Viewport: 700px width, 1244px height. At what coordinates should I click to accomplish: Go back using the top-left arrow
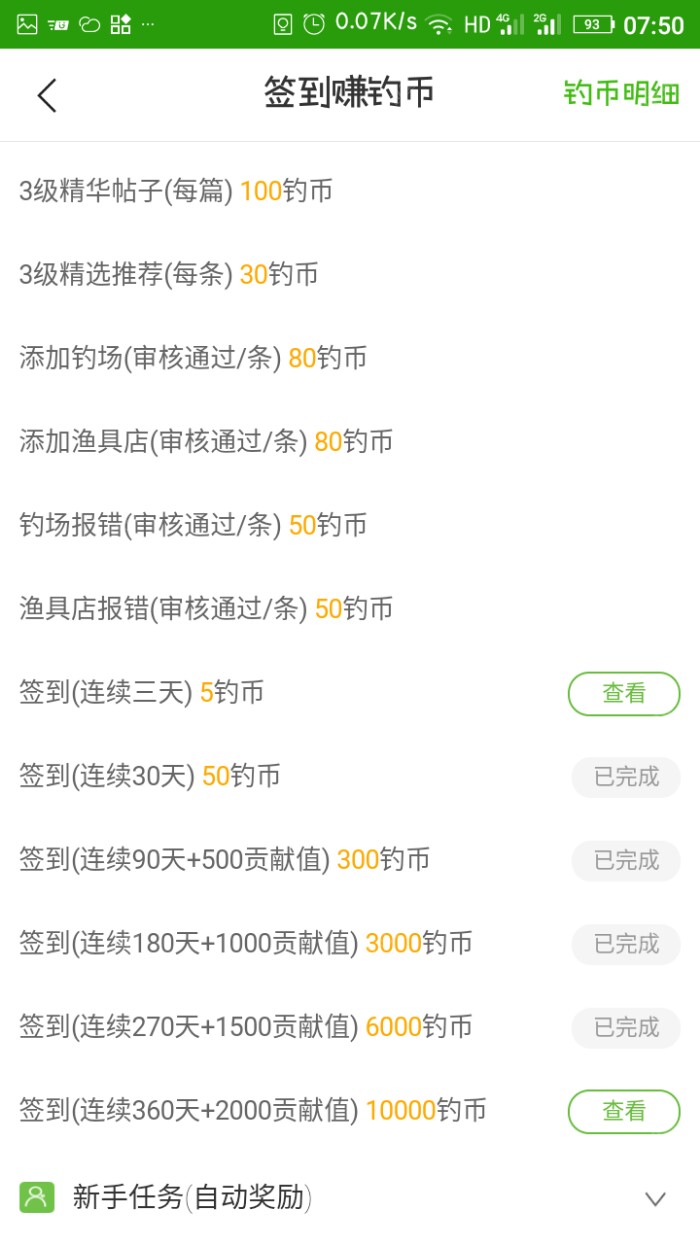(47, 95)
